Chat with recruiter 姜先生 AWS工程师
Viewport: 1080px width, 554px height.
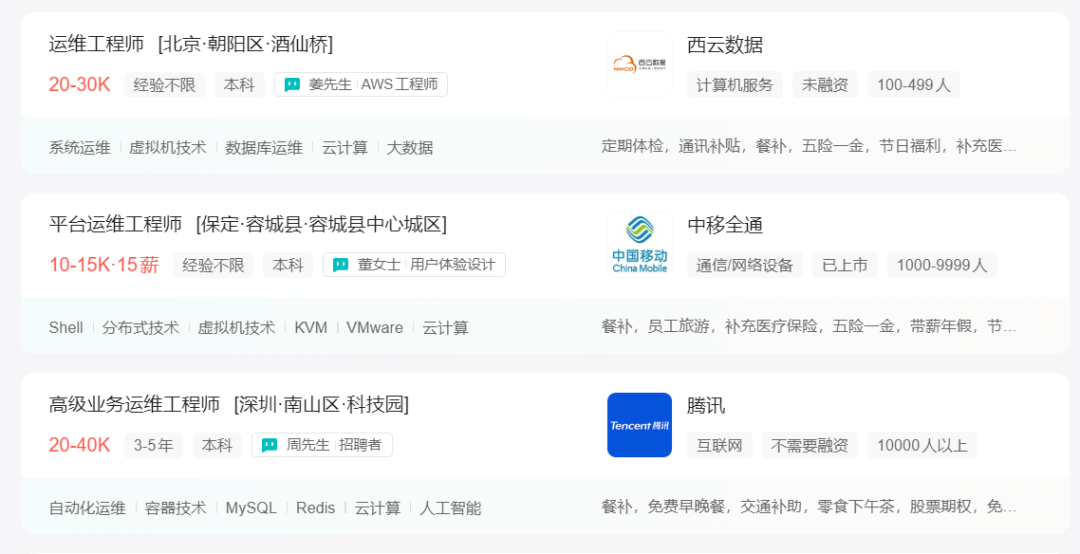[x=361, y=85]
